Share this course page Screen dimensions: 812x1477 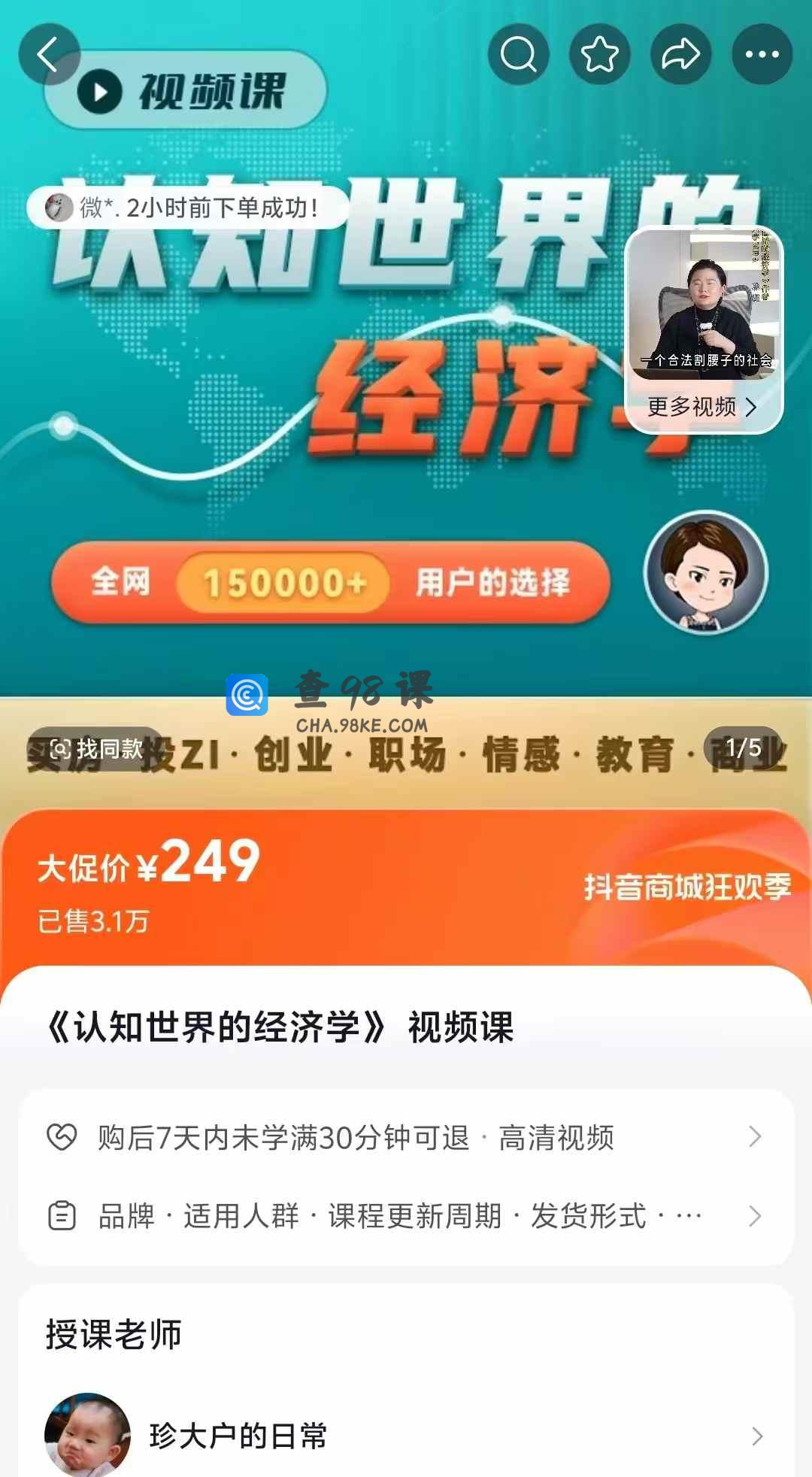tap(680, 54)
